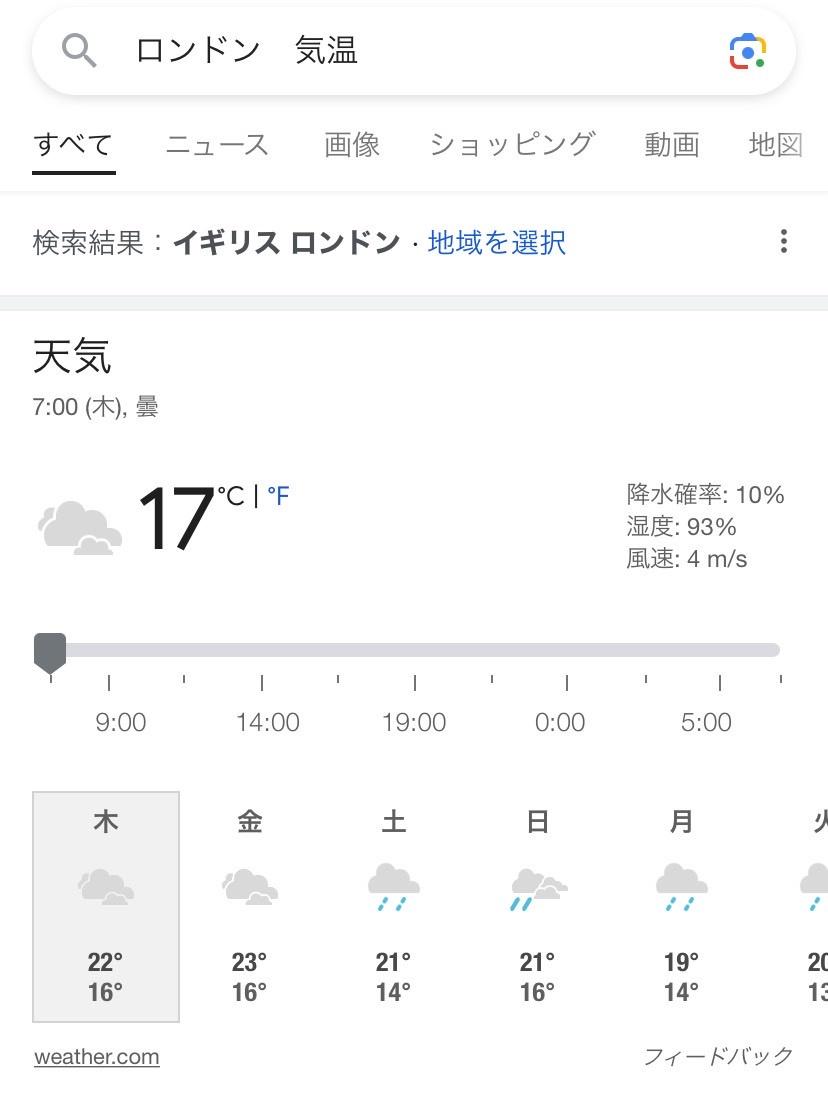
Task: Open the ショッピング tab
Action: pos(512,145)
